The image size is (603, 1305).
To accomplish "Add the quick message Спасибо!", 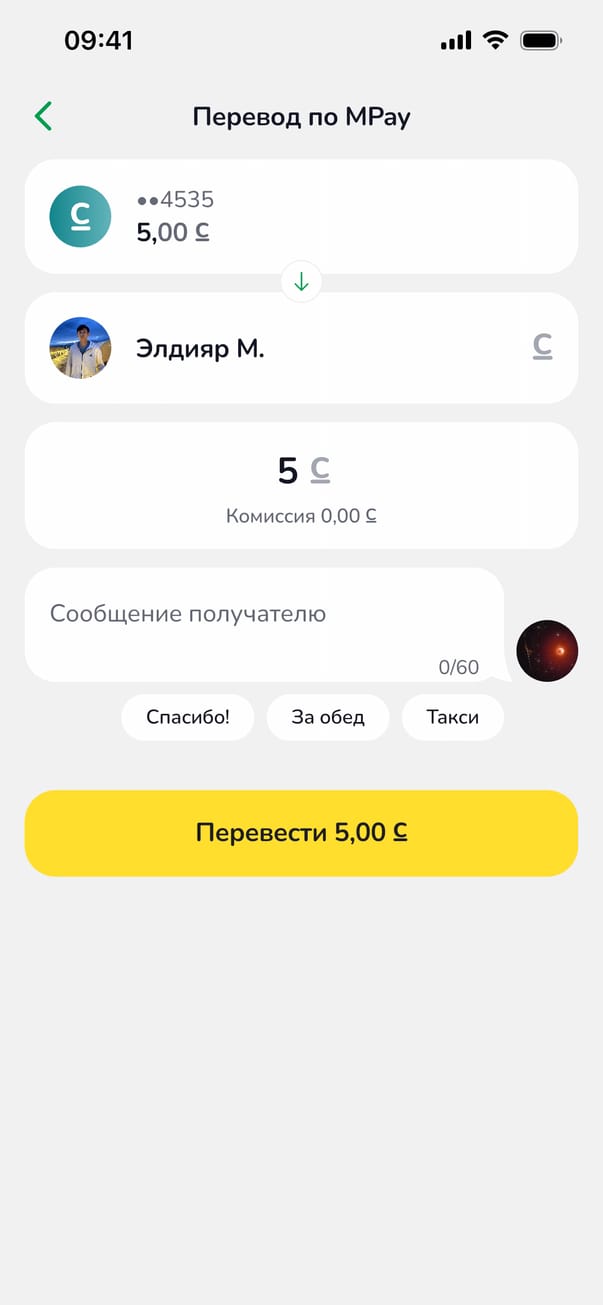I will click(188, 717).
